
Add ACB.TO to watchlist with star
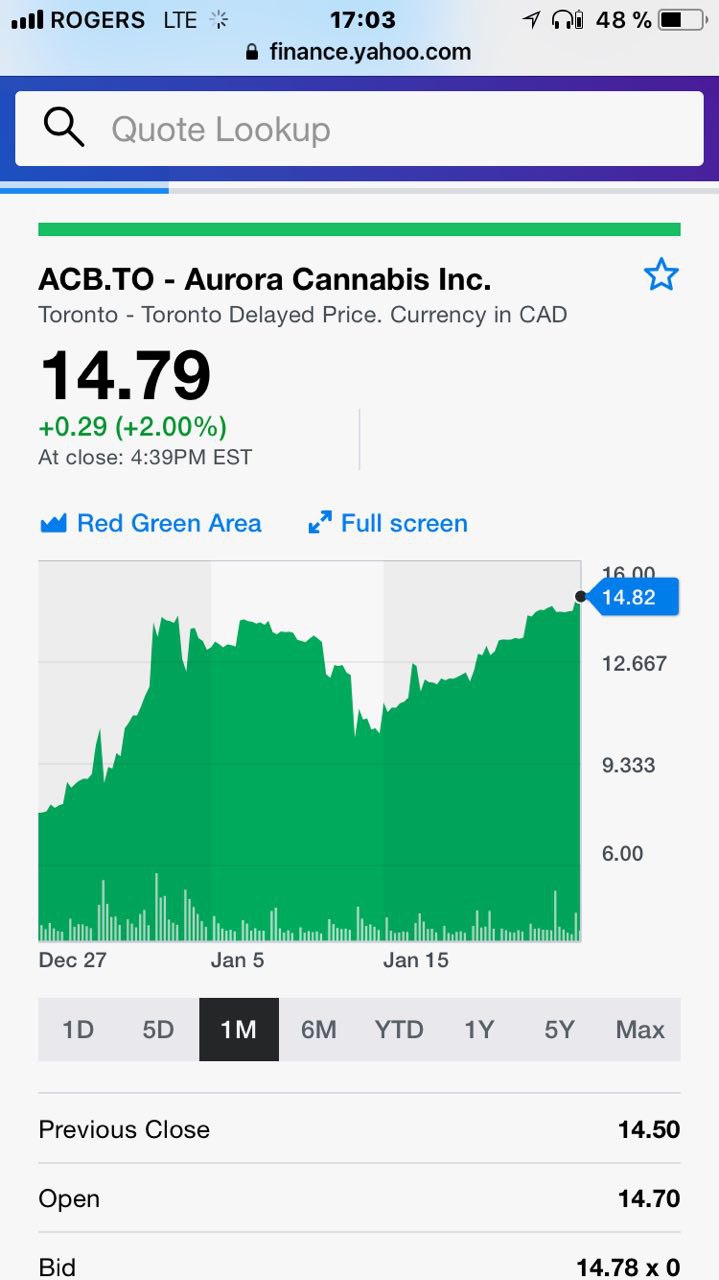[661, 274]
